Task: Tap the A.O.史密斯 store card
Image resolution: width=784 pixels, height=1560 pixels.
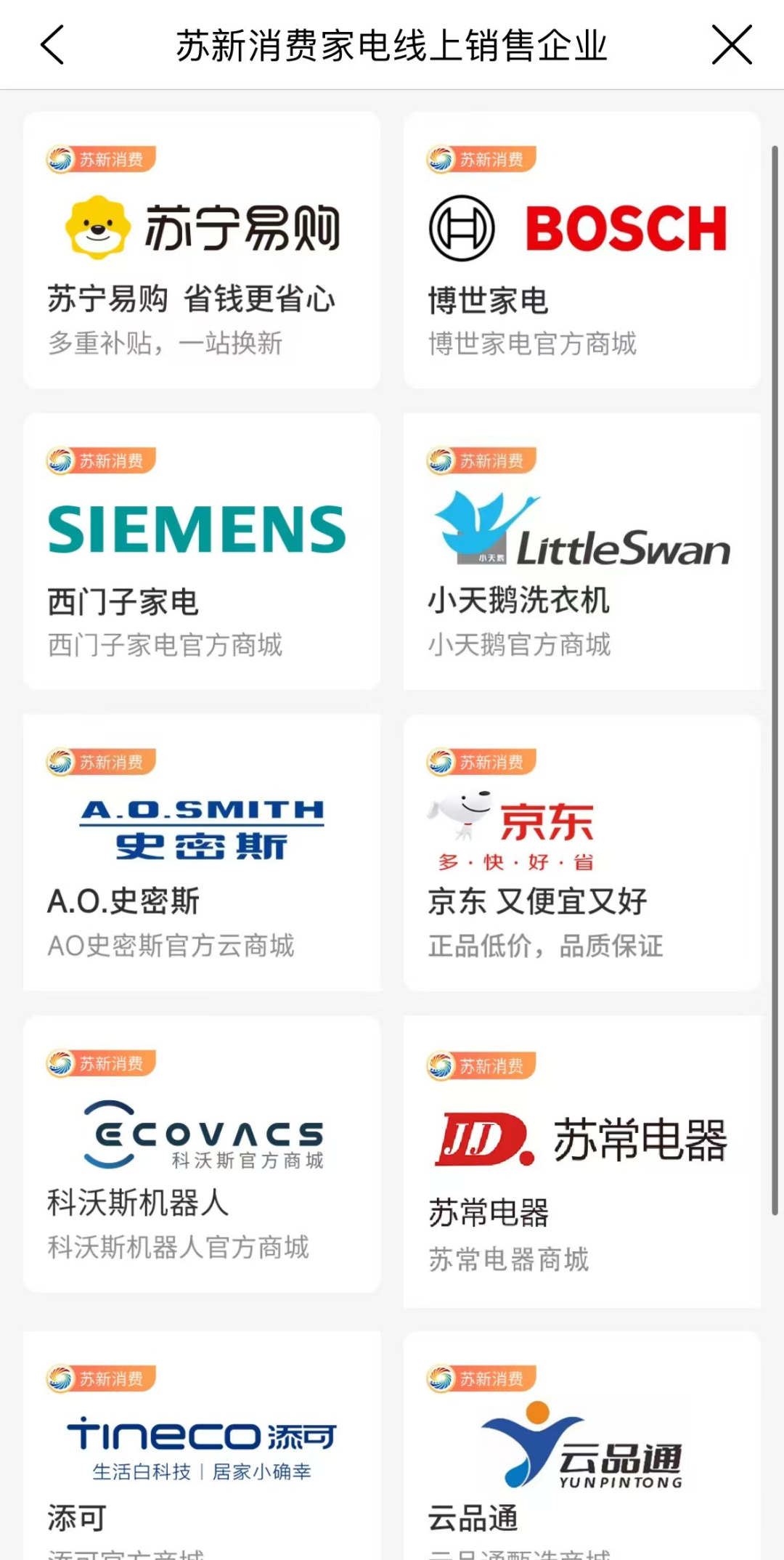Action: 202,853
